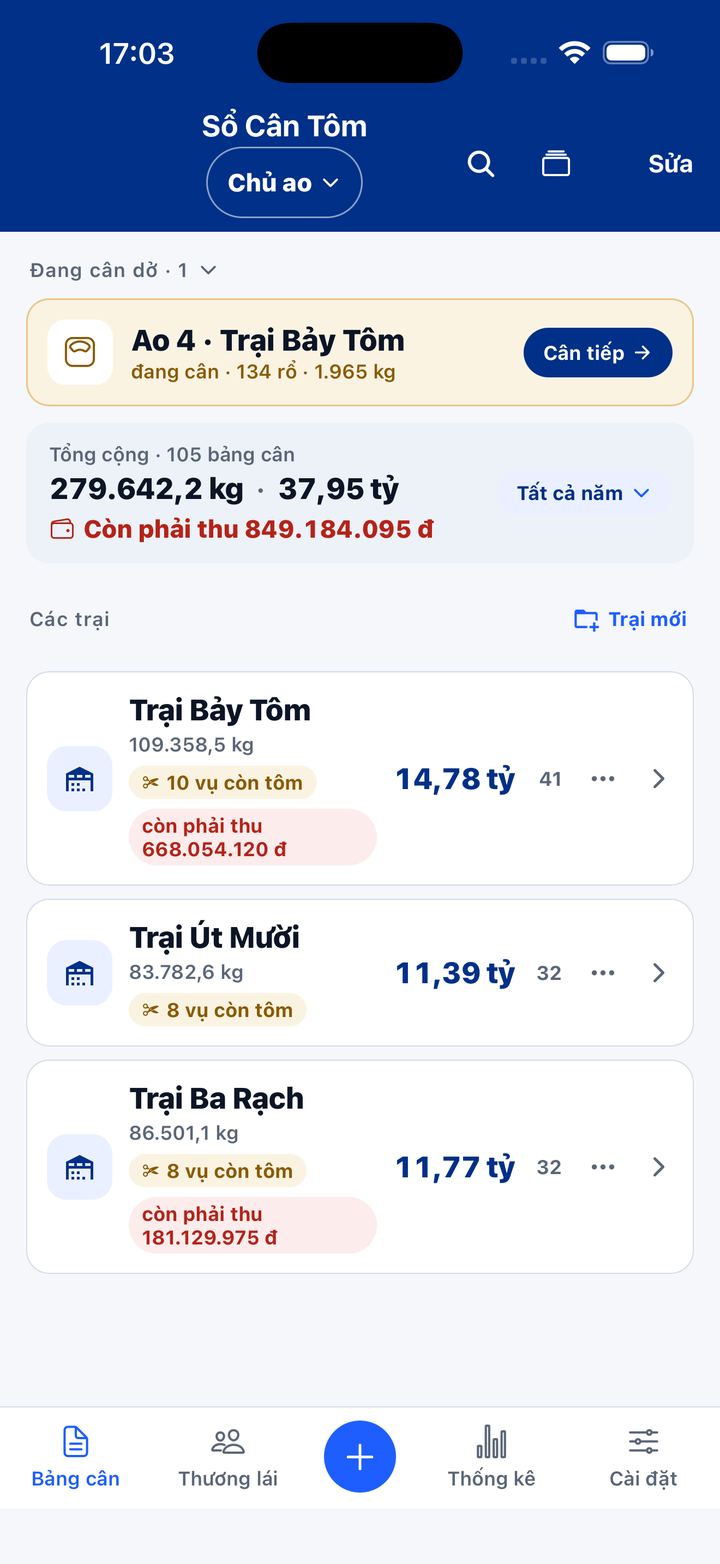
Task: Open the Trại Bảy Tôm card
Action: pyautogui.click(x=360, y=778)
